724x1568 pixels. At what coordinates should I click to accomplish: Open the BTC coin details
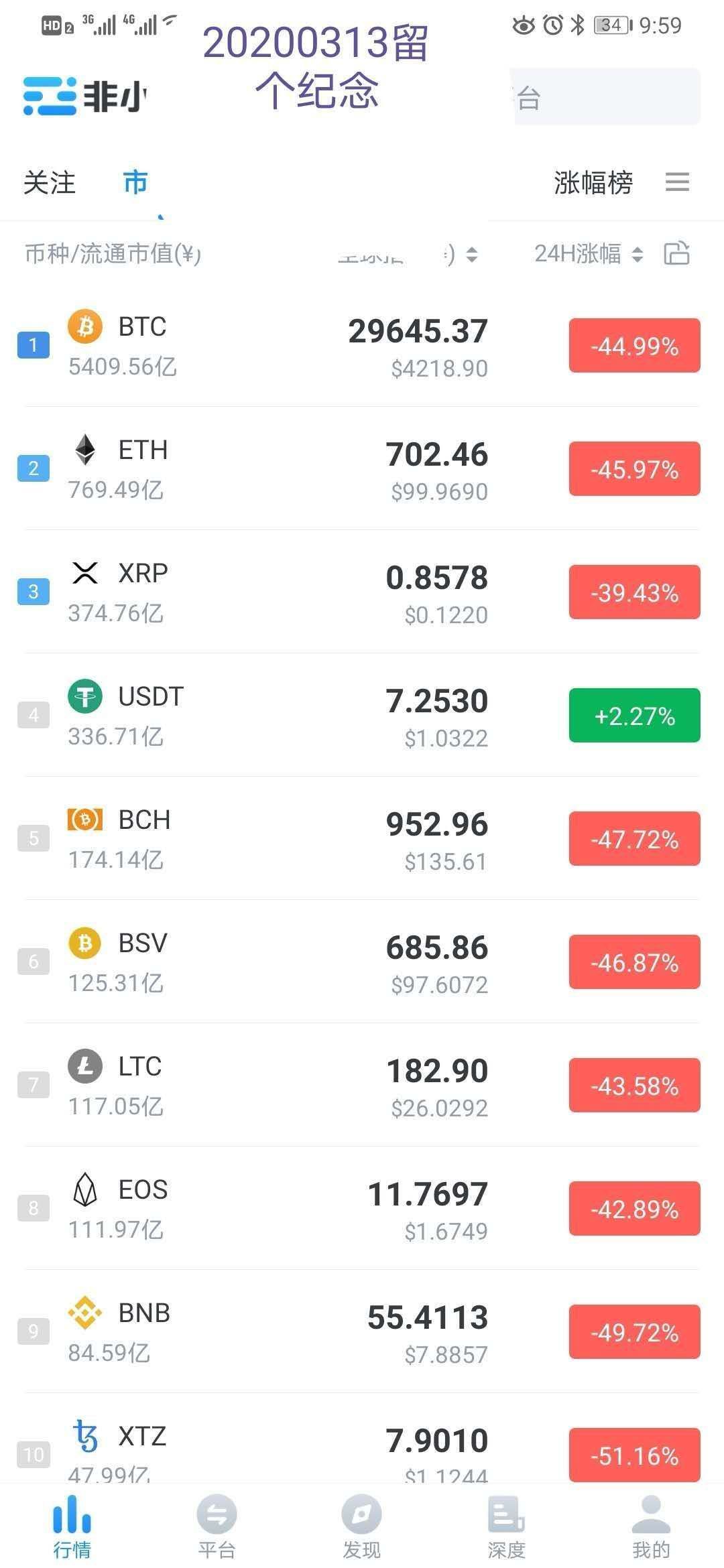pos(268,346)
